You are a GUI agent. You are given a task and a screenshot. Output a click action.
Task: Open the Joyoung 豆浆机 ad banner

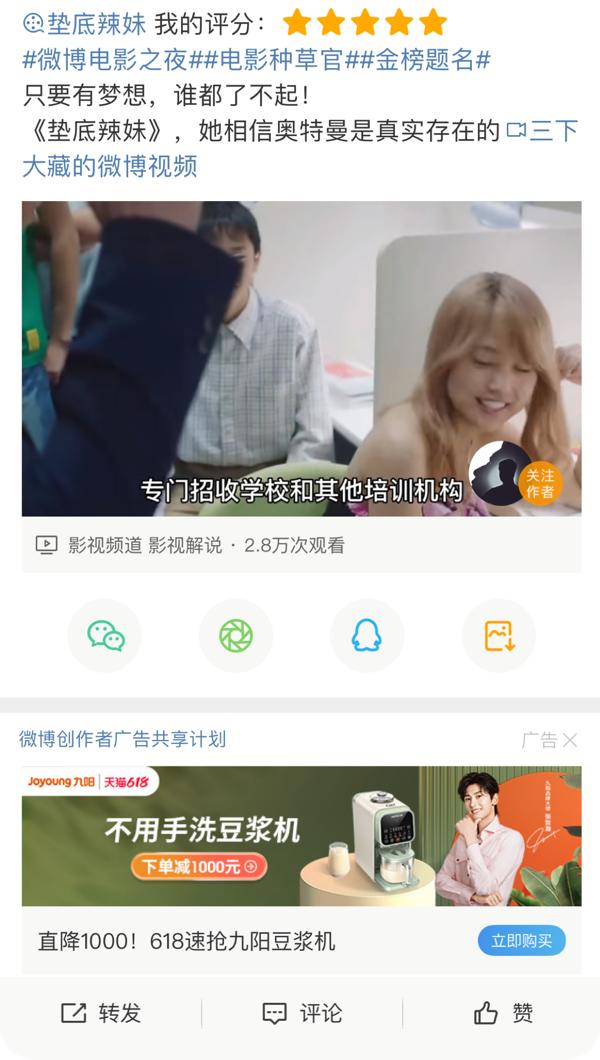point(300,836)
